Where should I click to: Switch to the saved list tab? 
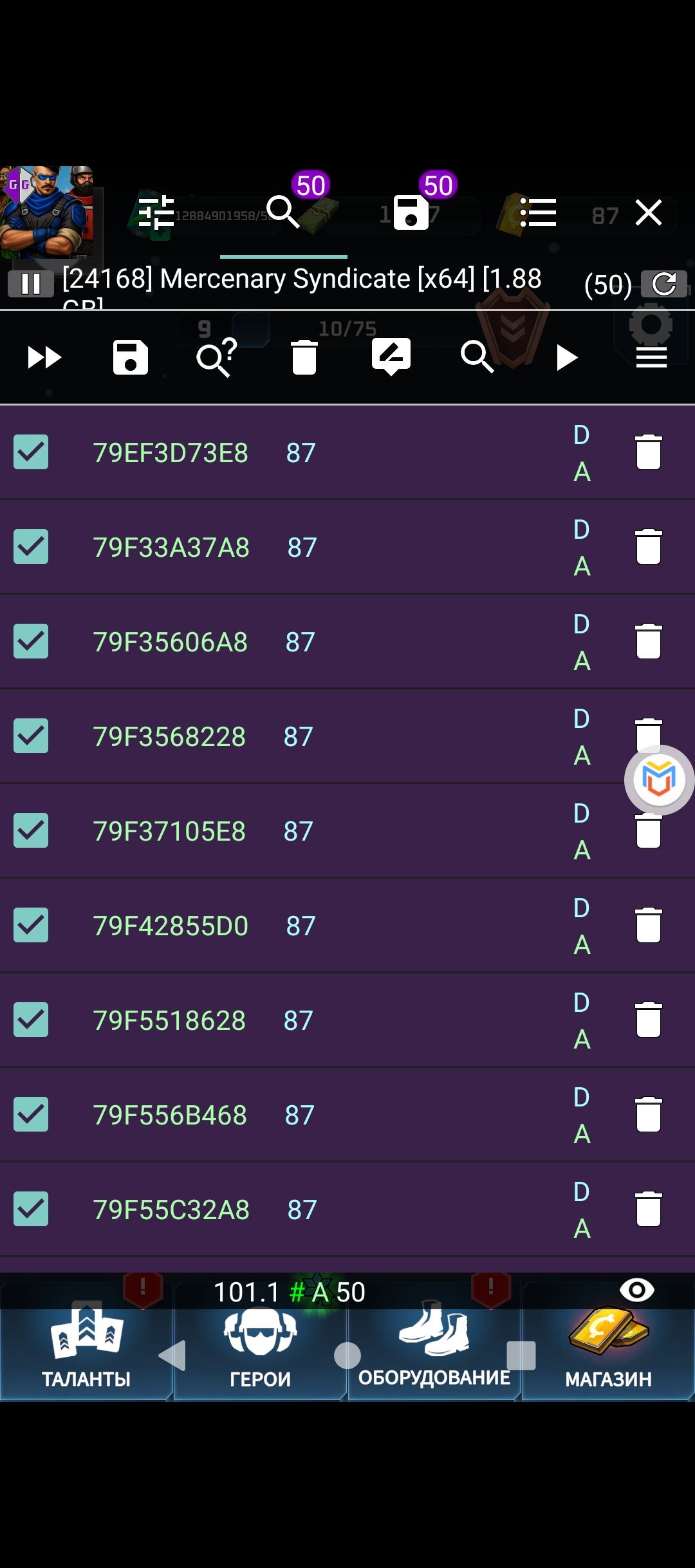tap(411, 212)
